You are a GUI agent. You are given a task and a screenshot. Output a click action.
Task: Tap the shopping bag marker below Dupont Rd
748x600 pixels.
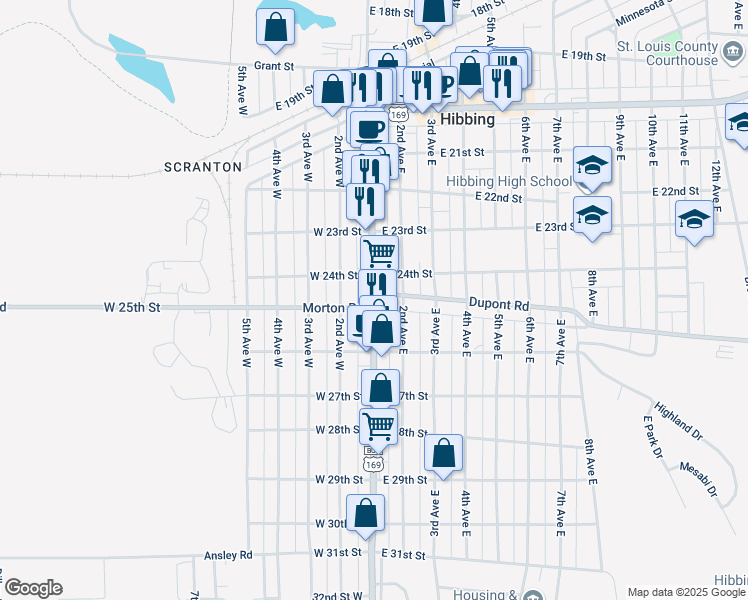tap(381, 328)
